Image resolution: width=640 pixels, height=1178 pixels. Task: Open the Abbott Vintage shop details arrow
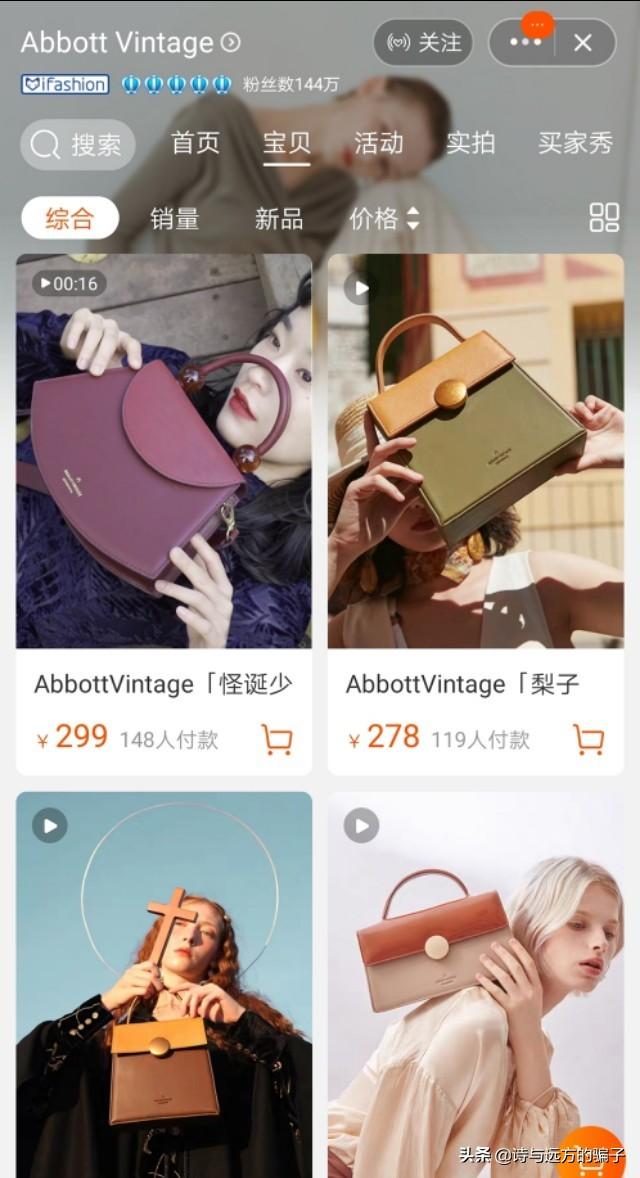tap(231, 43)
